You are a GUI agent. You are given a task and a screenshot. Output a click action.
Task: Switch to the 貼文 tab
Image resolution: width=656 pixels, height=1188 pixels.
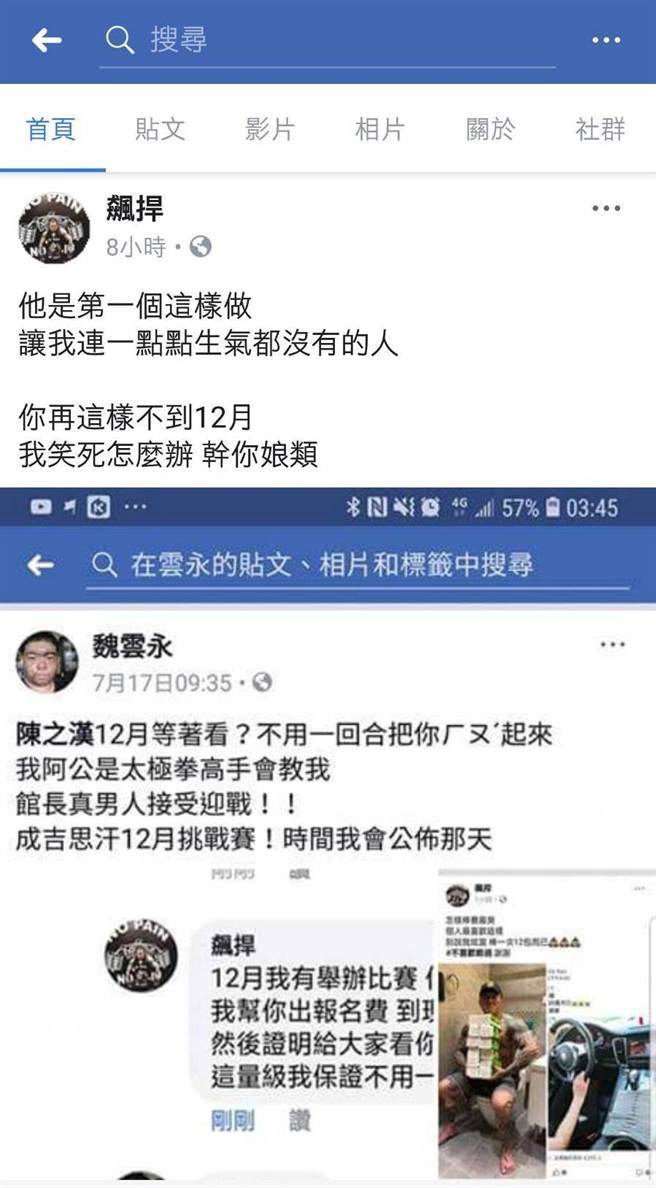click(x=160, y=129)
